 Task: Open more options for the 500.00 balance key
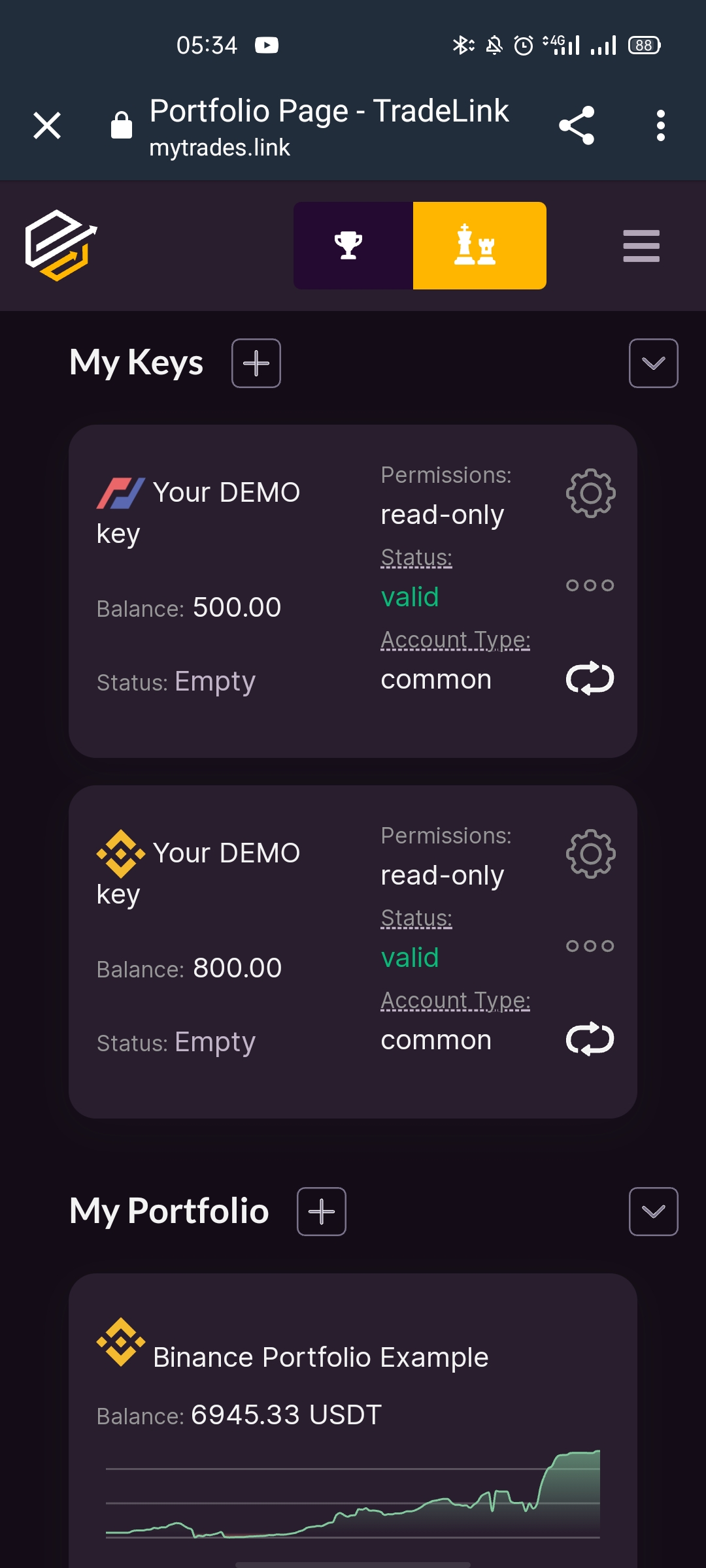click(x=590, y=585)
